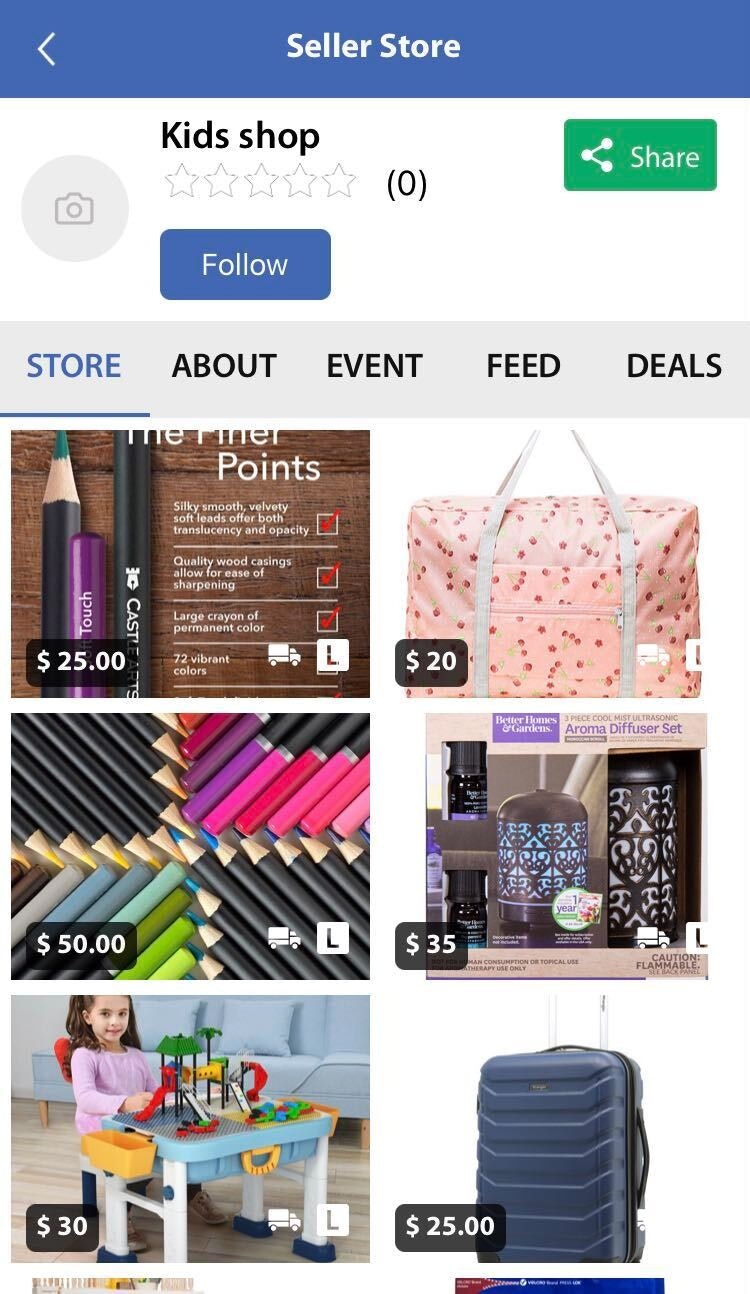750x1294 pixels.
Task: Open the $25.00 colored pencils listing
Action: tap(190, 563)
